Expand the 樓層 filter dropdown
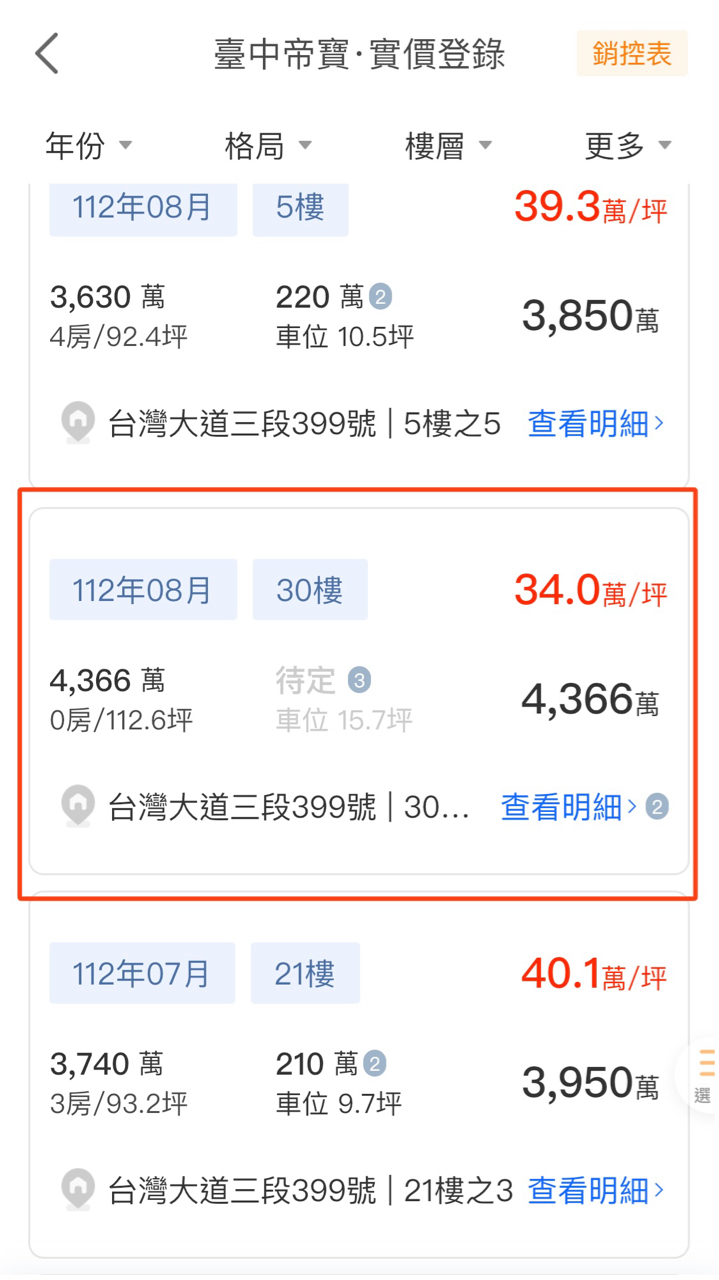 coord(448,146)
